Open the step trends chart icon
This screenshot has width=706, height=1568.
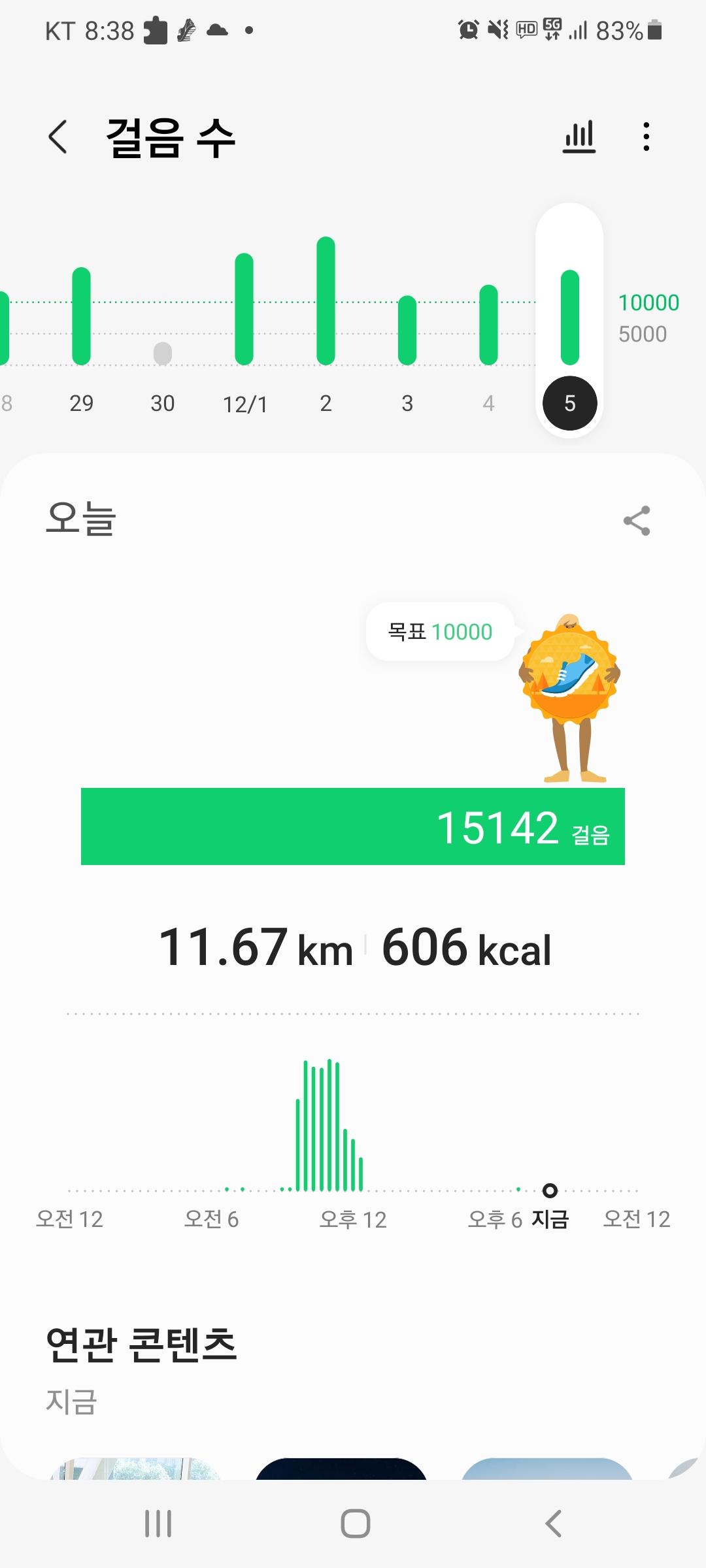point(579,137)
